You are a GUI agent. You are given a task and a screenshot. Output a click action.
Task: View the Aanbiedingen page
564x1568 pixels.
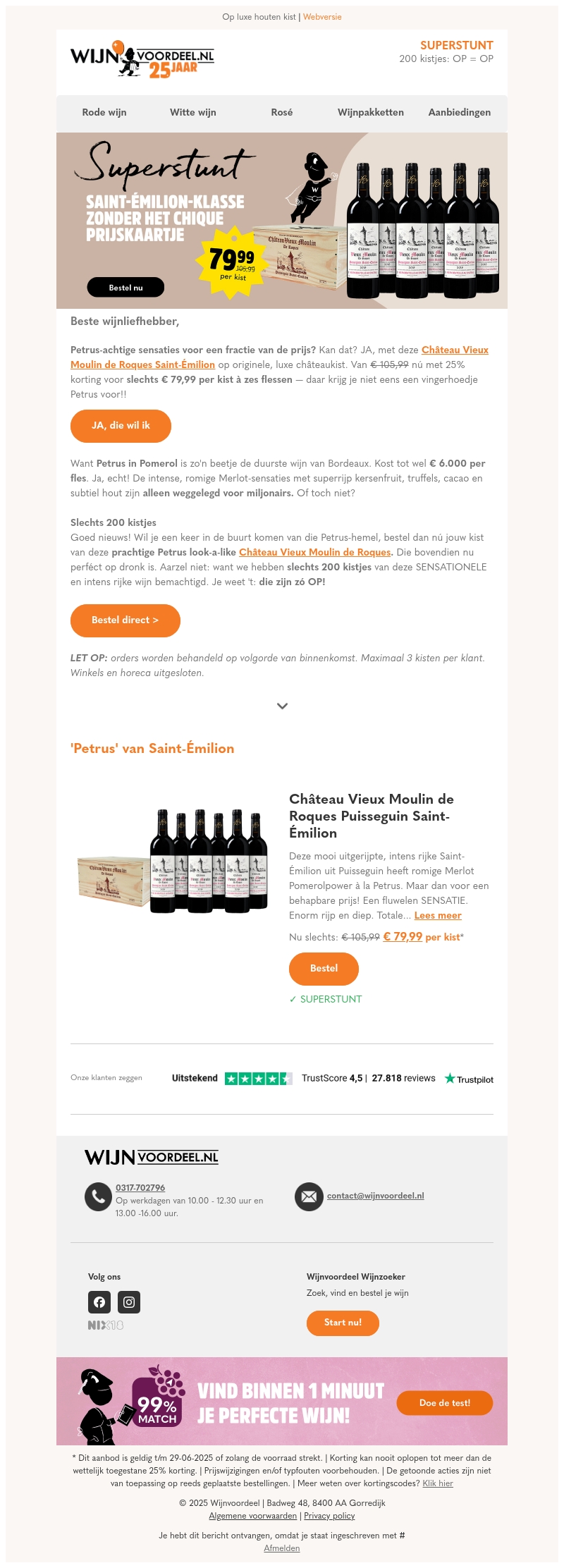pos(460,112)
